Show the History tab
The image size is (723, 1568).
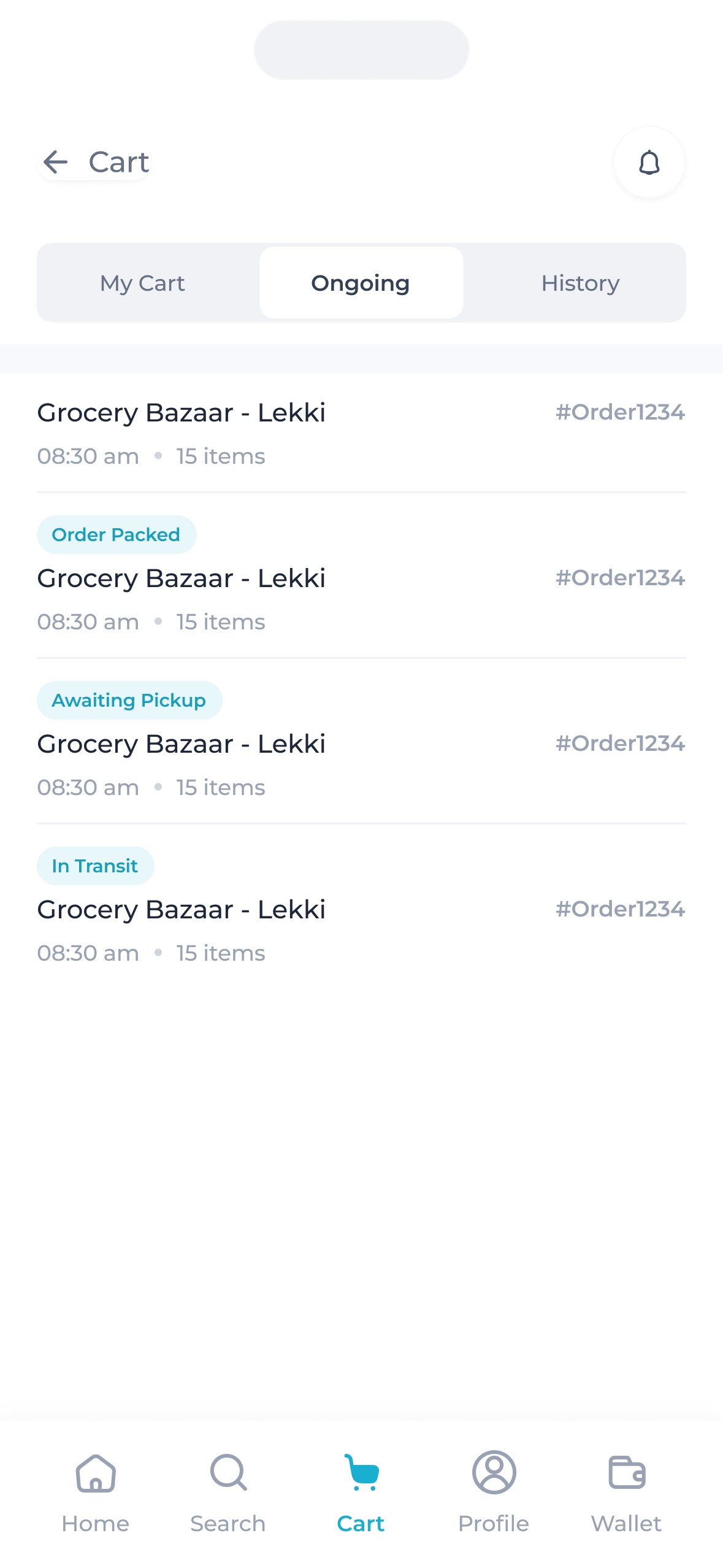(580, 283)
